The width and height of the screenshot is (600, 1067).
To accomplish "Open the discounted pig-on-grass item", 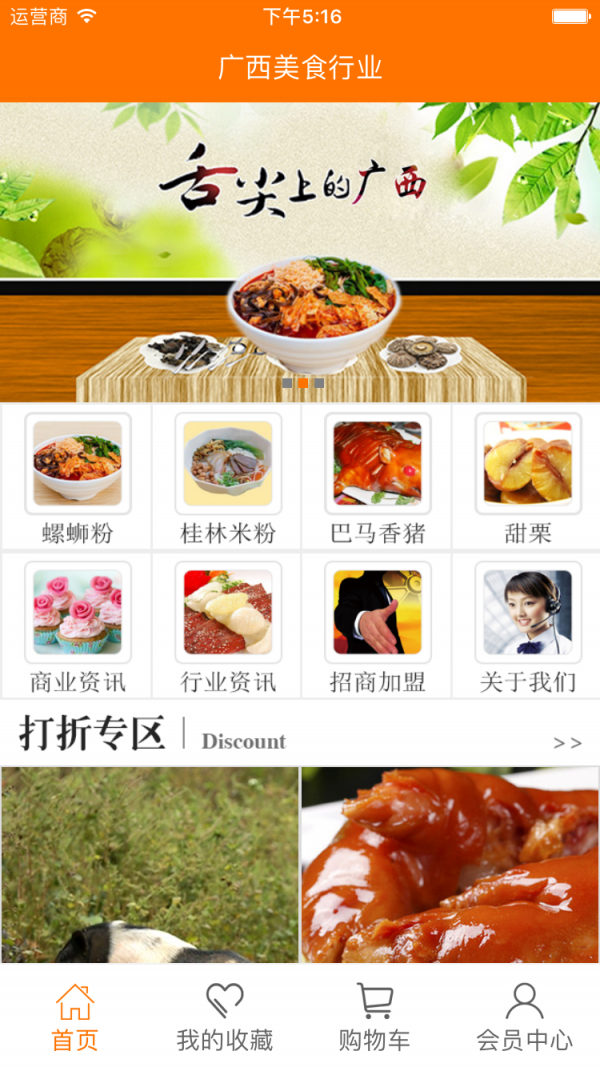I will click(x=150, y=865).
